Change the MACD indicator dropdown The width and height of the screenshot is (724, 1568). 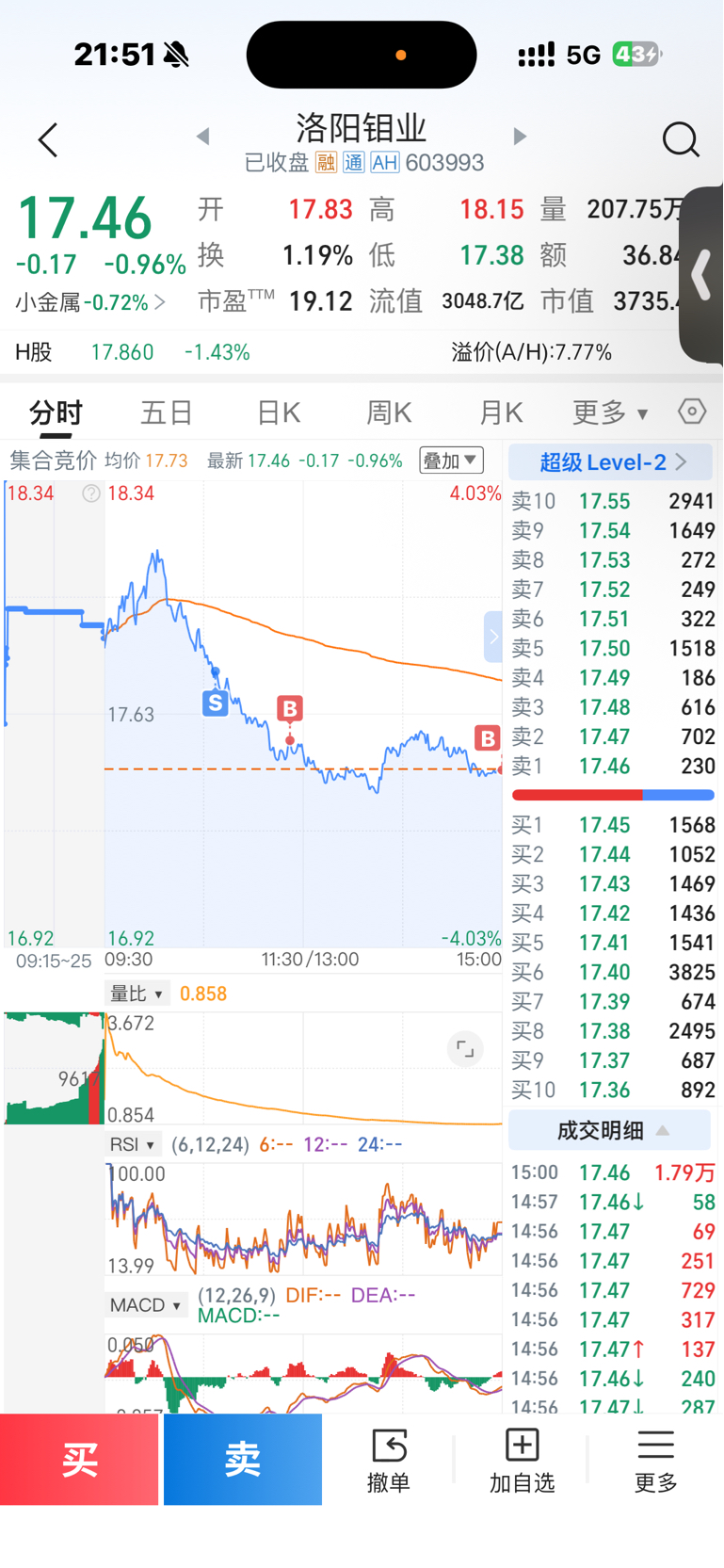click(145, 1305)
